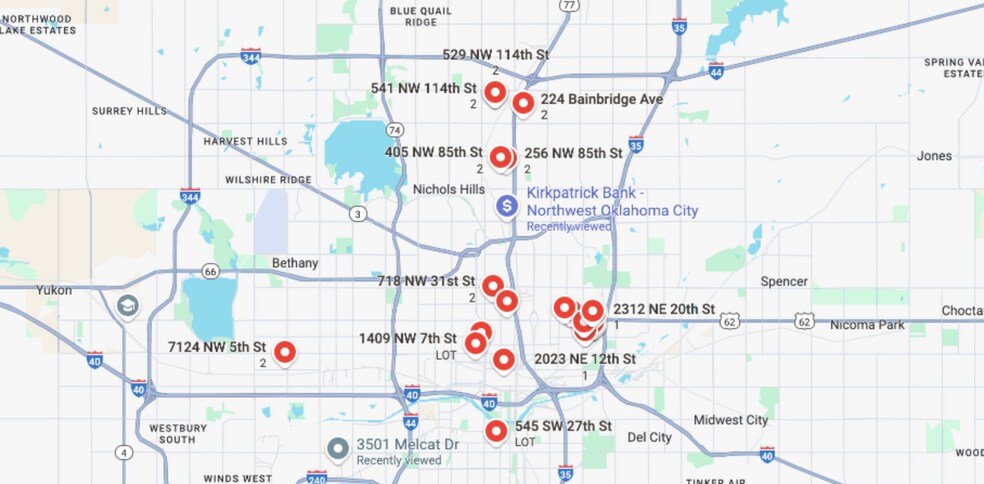
Task: Select the 3501 Melcat Dr recently viewed marker
Action: [x=339, y=449]
